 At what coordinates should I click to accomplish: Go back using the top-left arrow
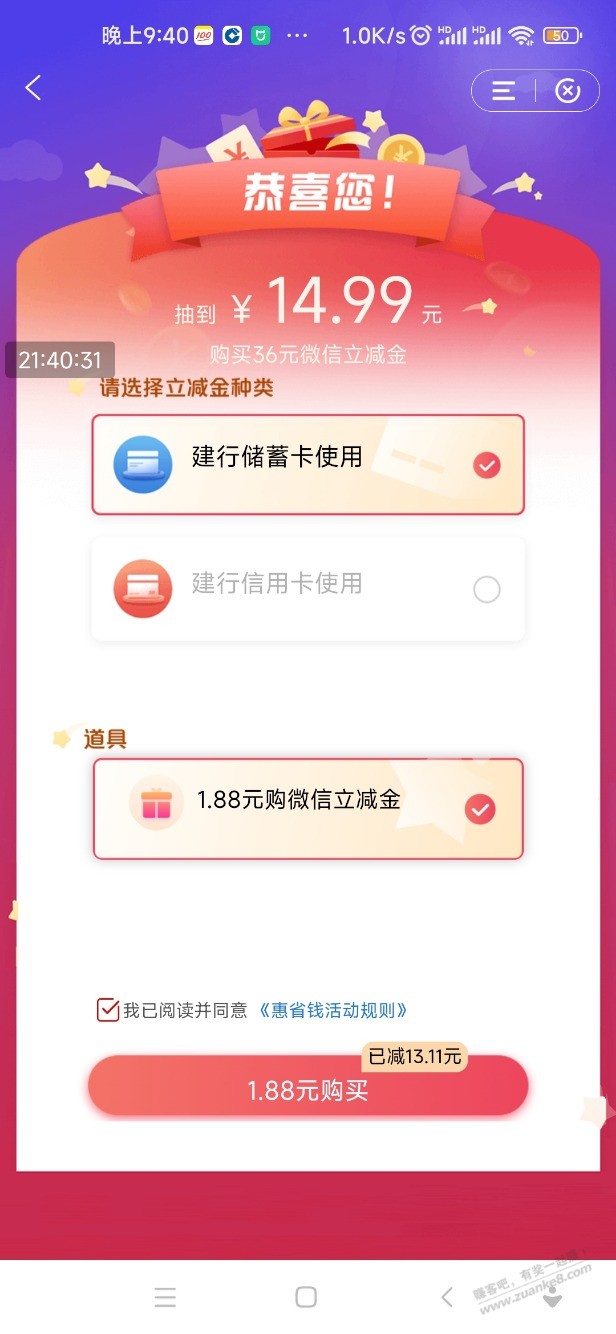tap(34, 88)
